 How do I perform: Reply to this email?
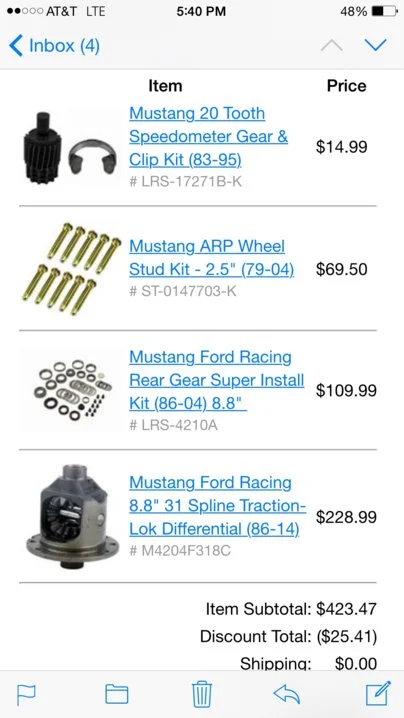287,695
